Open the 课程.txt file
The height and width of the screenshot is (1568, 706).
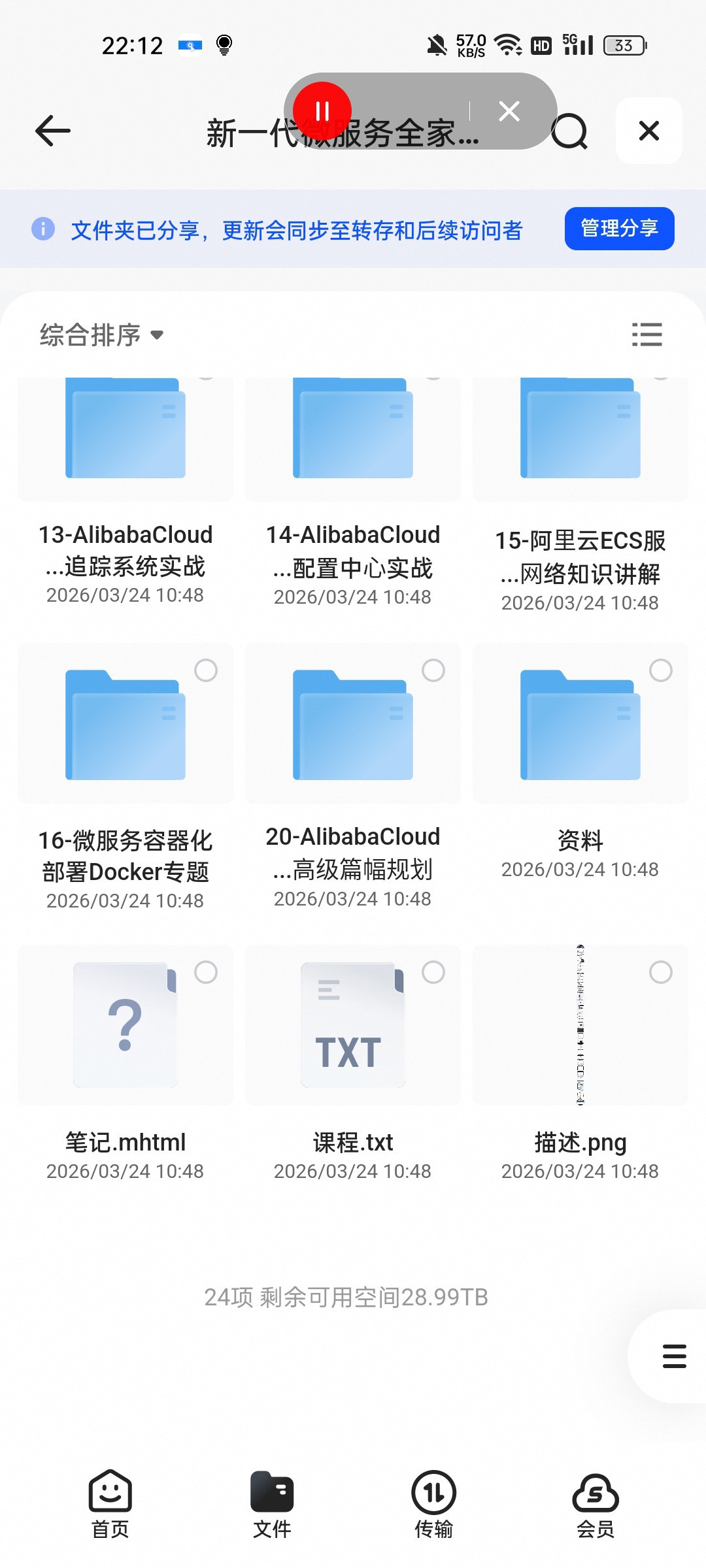click(353, 1062)
